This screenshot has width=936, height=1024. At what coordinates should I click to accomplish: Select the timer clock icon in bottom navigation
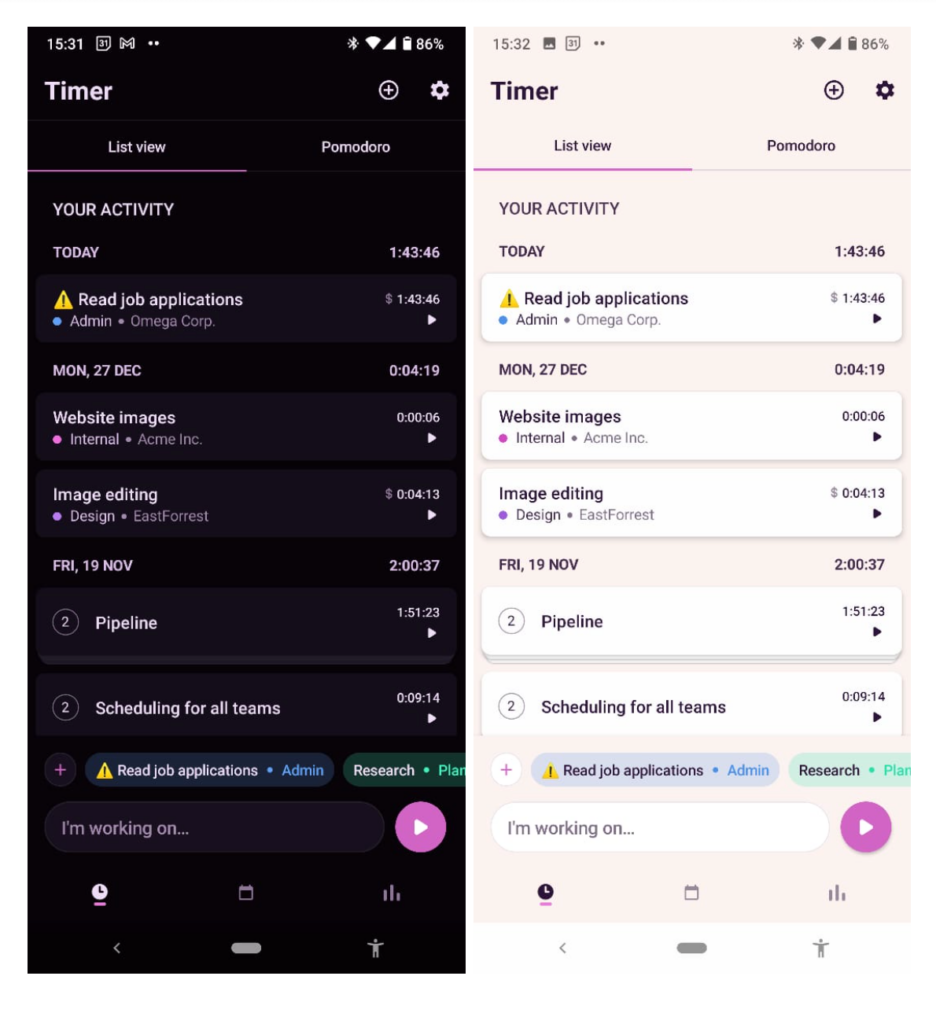(x=98, y=892)
